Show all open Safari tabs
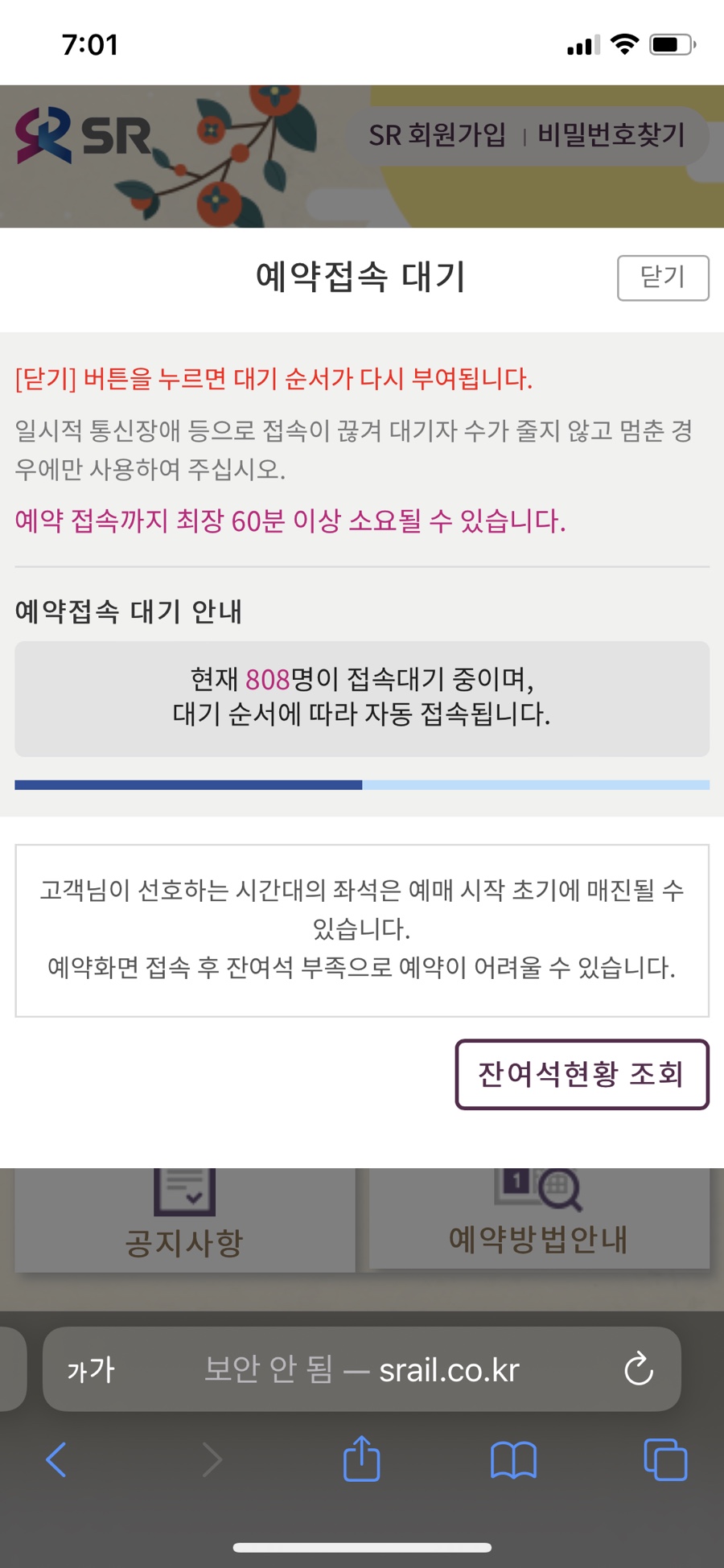Image resolution: width=724 pixels, height=1568 pixels. pos(665,1459)
